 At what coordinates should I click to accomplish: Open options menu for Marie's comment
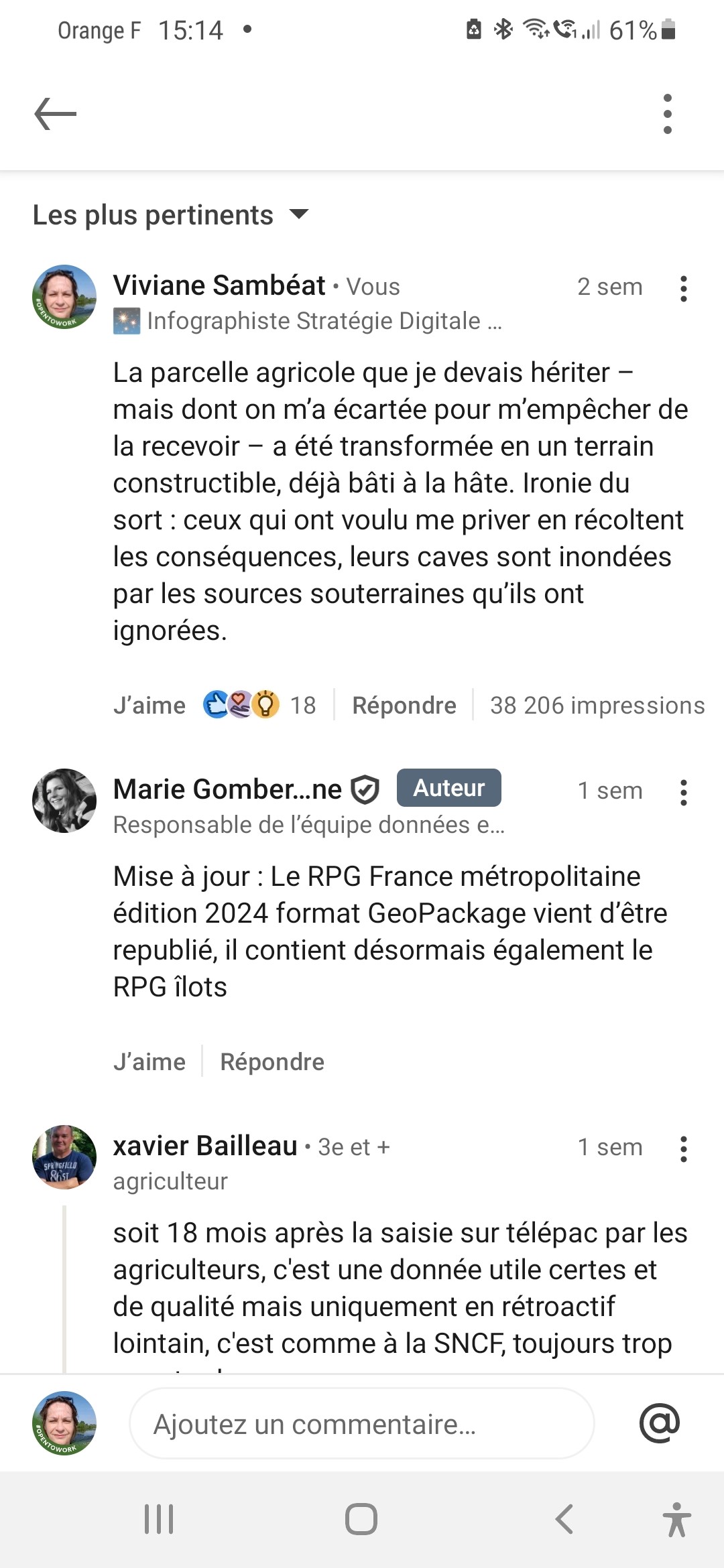coord(683,792)
